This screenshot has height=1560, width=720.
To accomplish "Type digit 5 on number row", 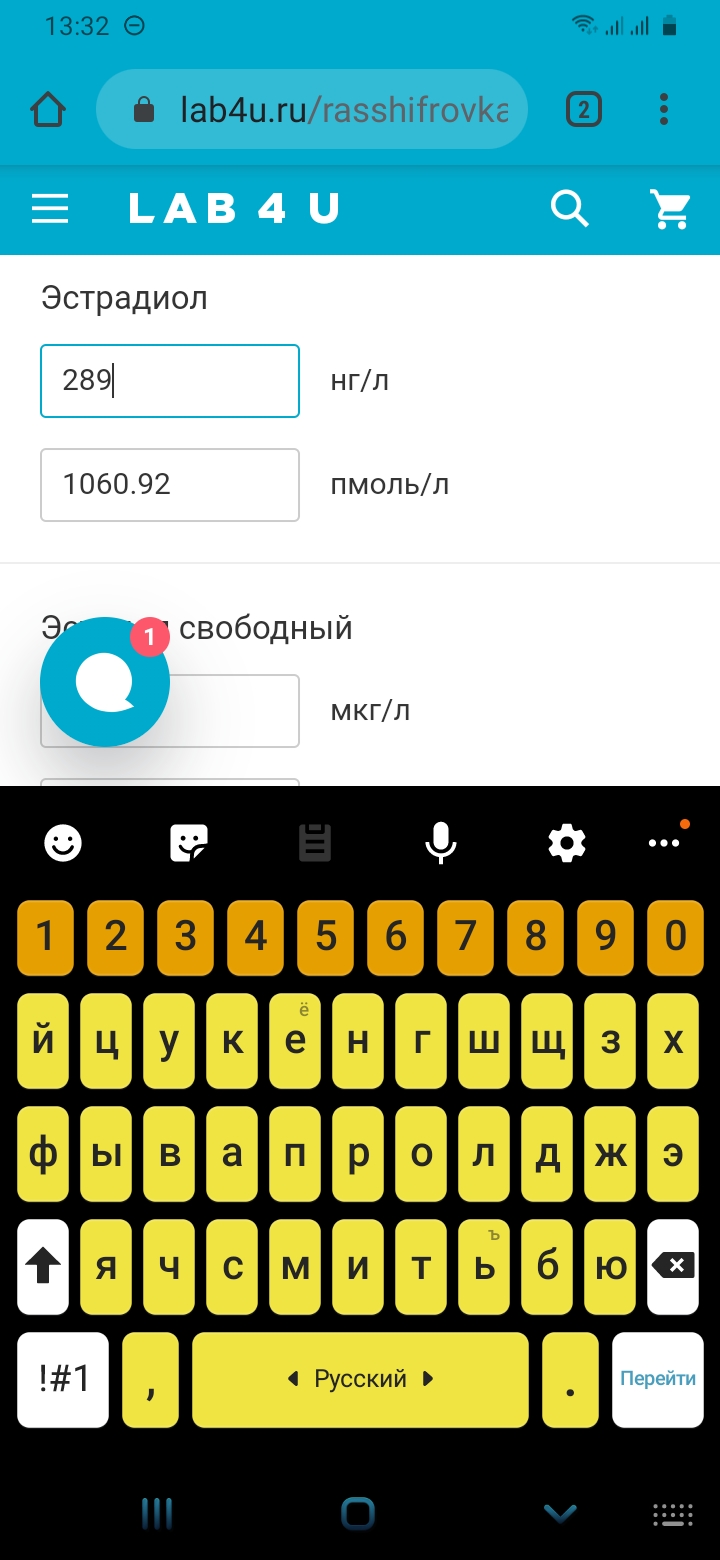I will pos(326,937).
